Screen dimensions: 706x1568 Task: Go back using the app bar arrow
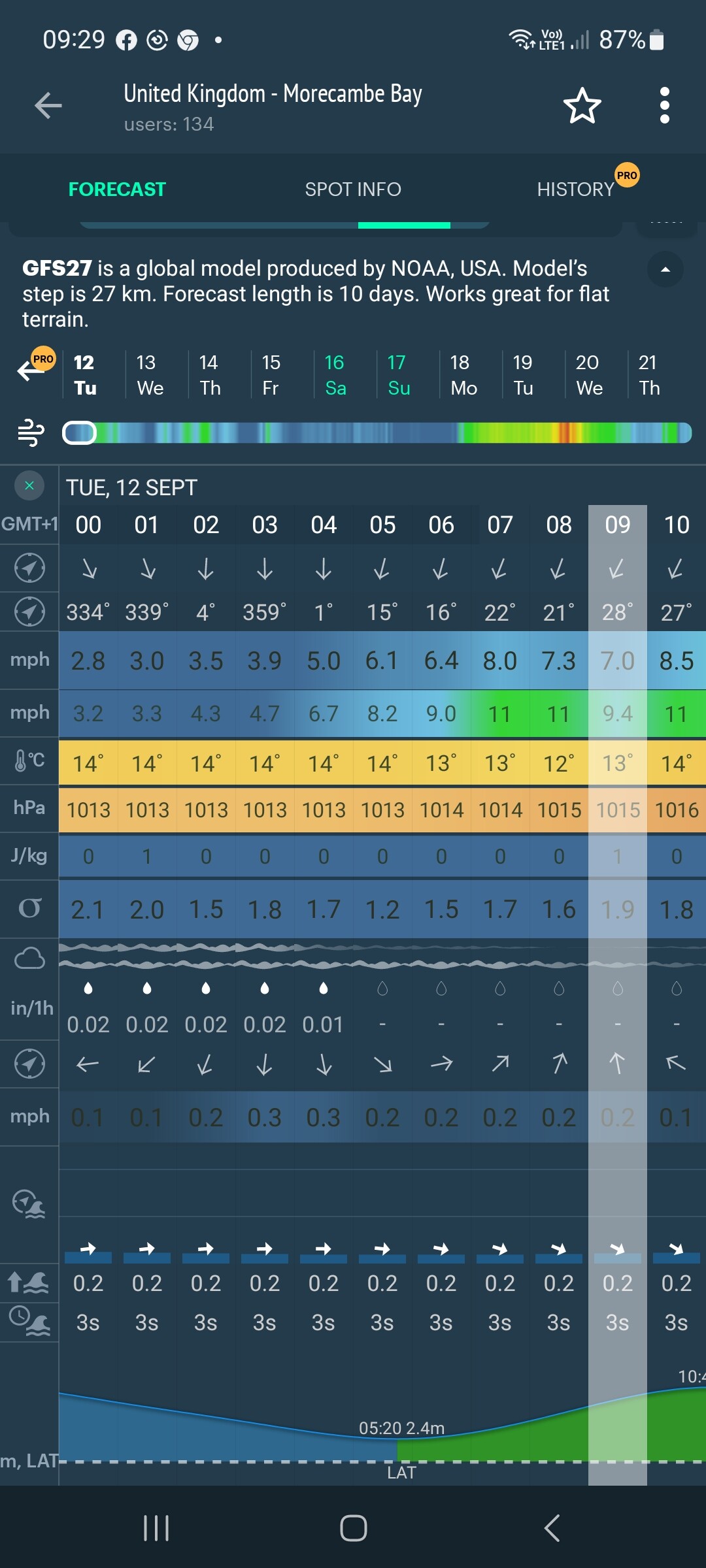click(48, 105)
